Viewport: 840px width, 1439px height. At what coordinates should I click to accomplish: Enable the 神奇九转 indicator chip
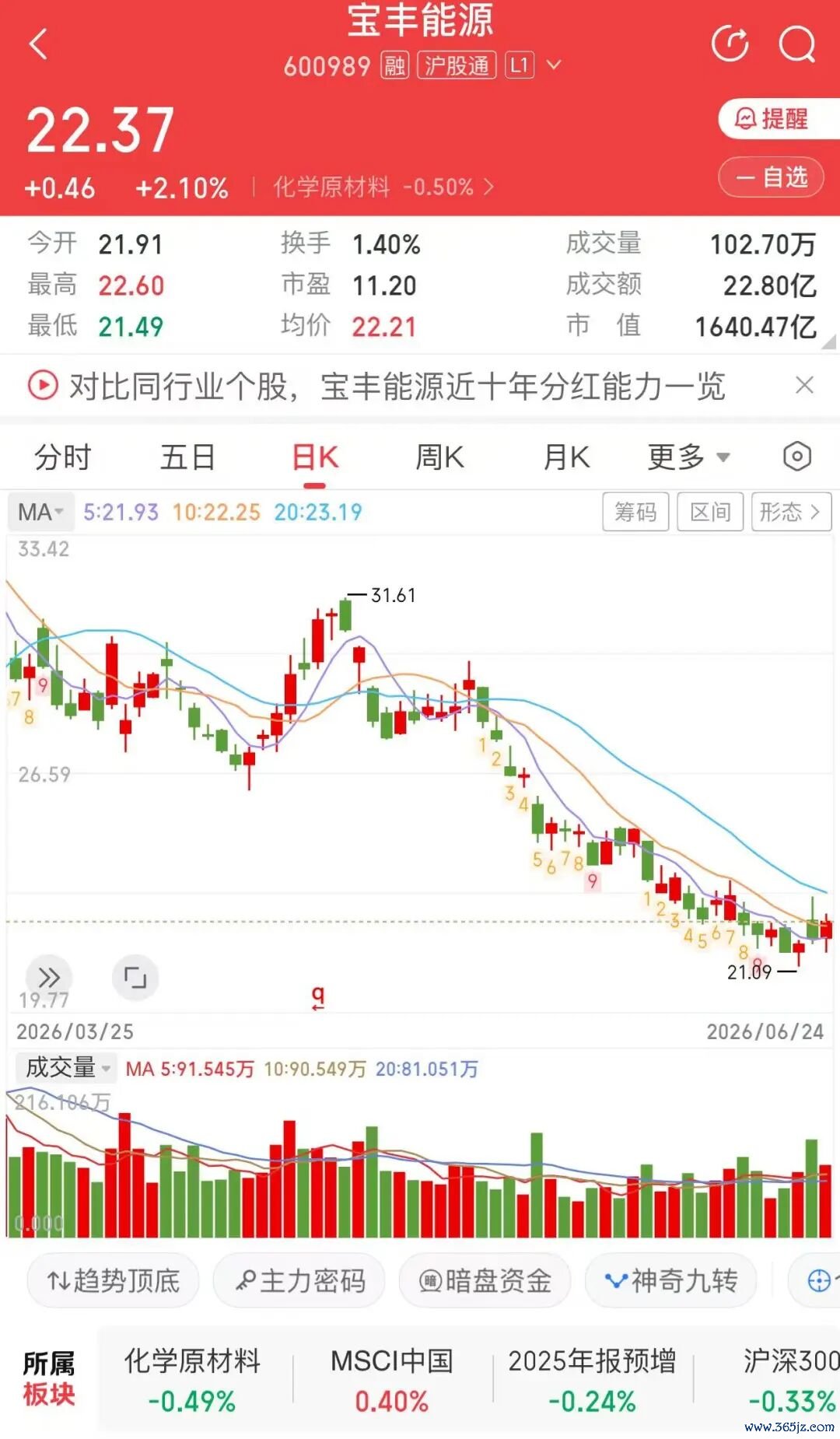[671, 1280]
